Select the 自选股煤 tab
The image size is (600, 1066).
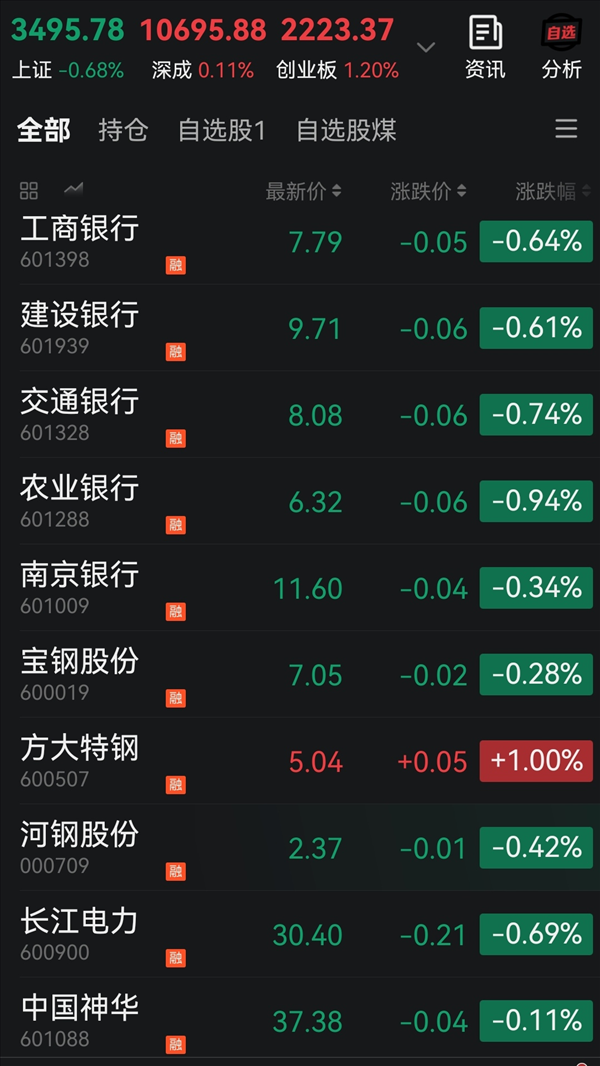(347, 130)
